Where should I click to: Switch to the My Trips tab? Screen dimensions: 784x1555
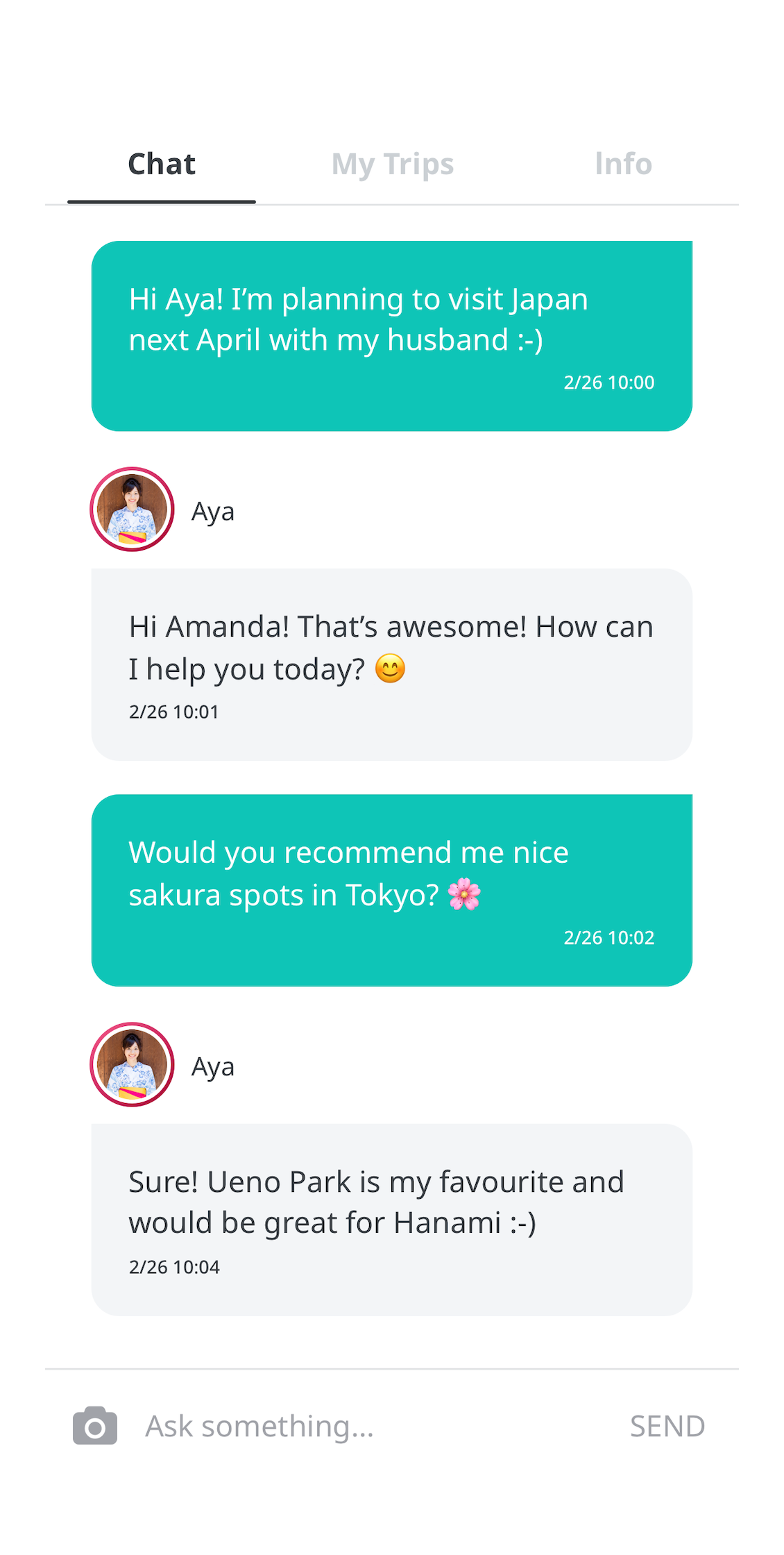pyautogui.click(x=392, y=165)
